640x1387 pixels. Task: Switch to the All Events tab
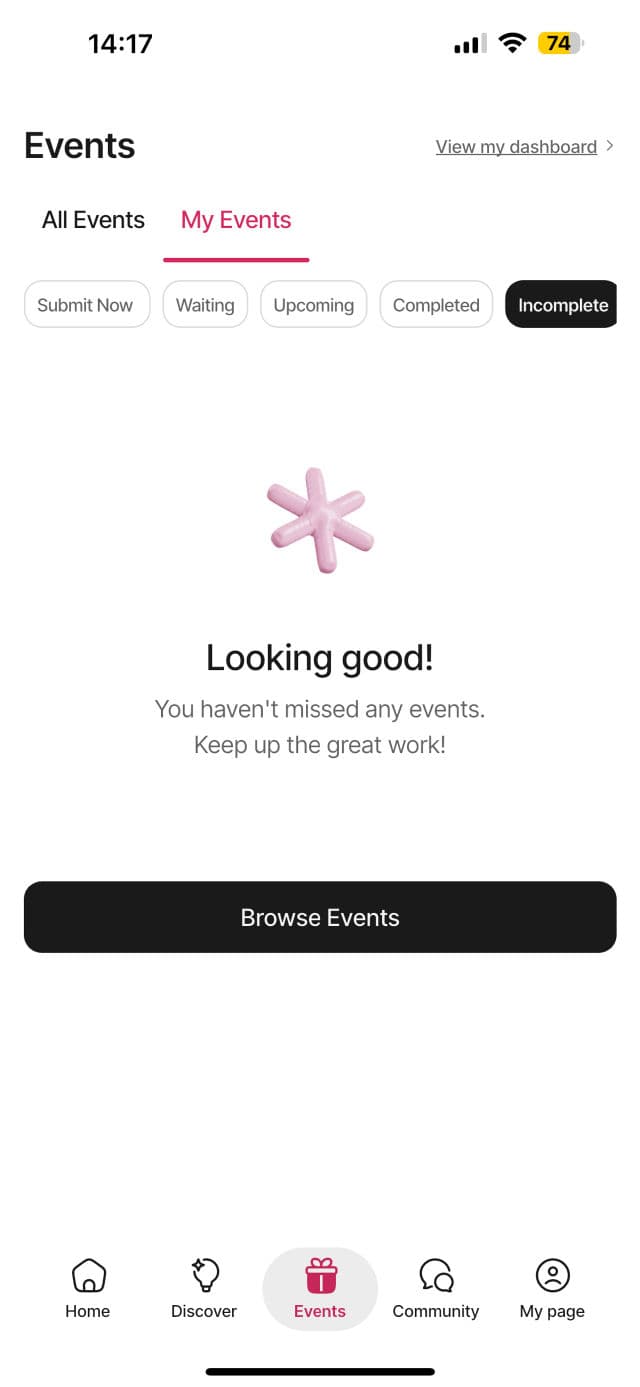point(93,220)
